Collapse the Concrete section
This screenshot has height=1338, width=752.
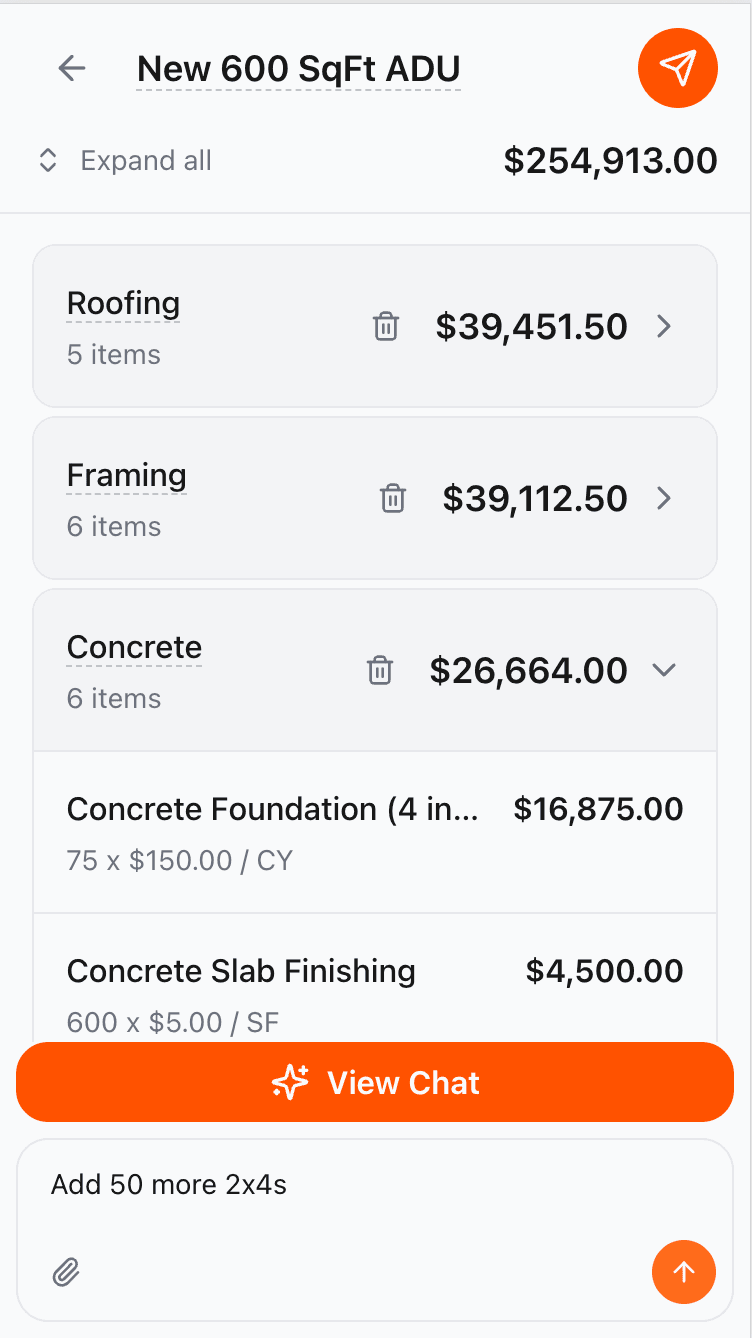coord(664,670)
